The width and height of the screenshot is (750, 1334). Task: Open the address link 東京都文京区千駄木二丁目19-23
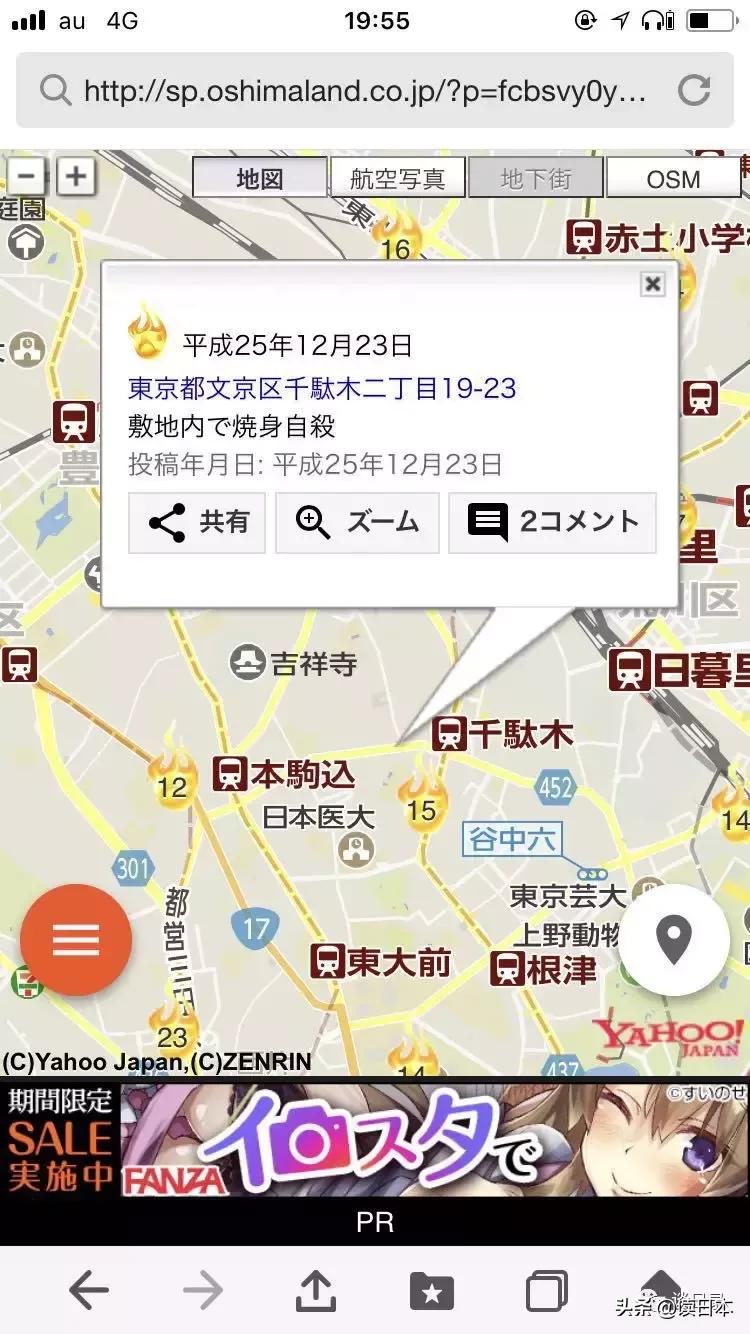pos(320,388)
